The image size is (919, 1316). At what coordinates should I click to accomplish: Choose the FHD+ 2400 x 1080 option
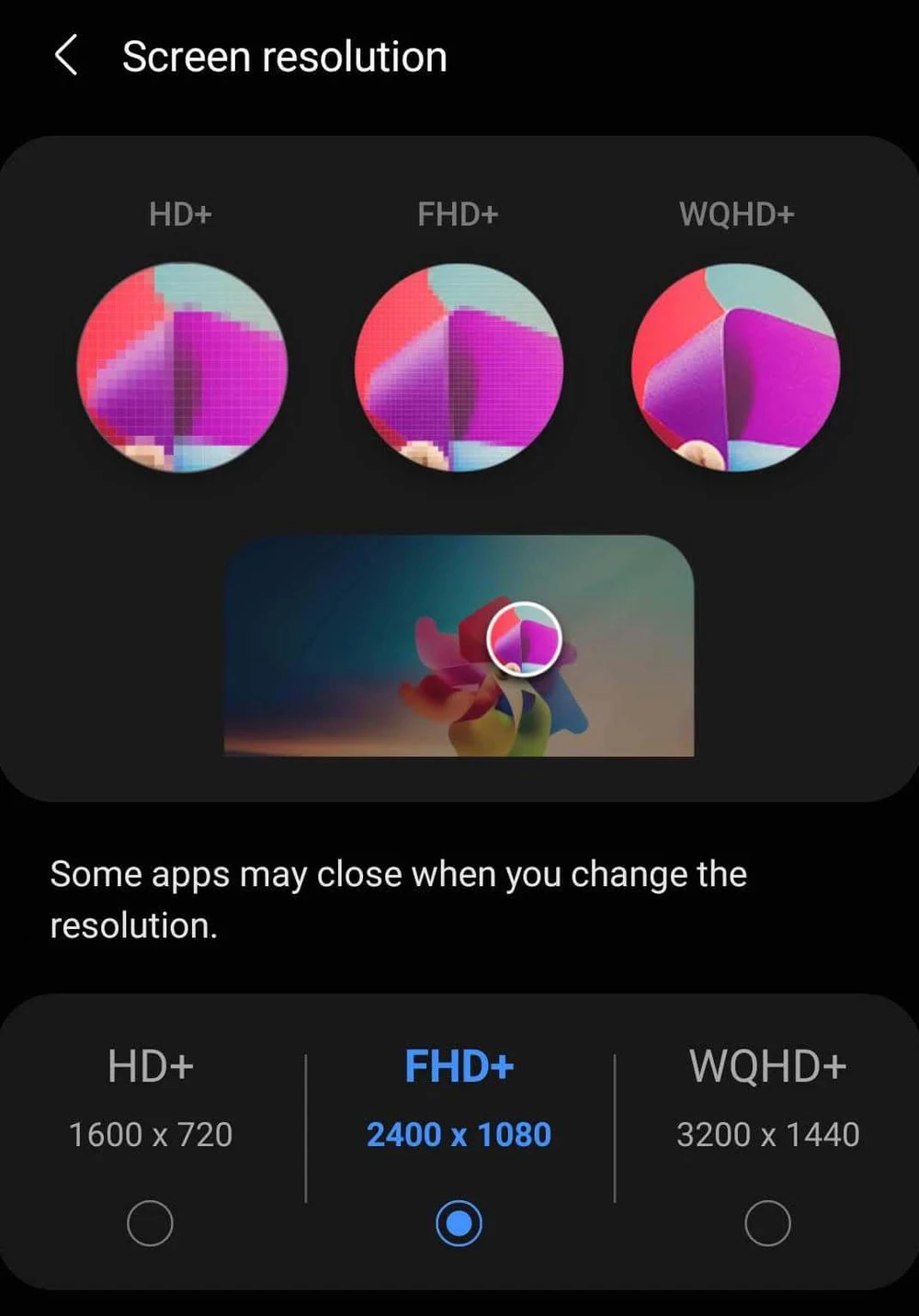tap(459, 1222)
